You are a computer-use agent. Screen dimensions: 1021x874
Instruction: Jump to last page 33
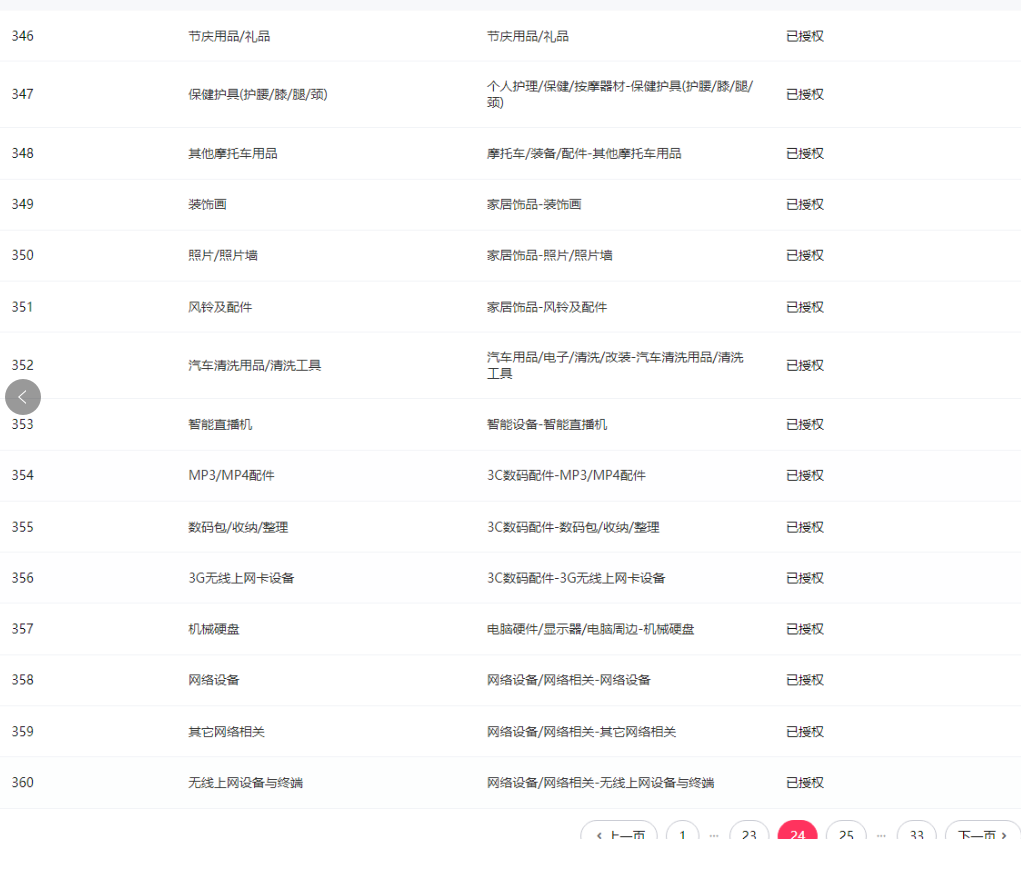[916, 834]
